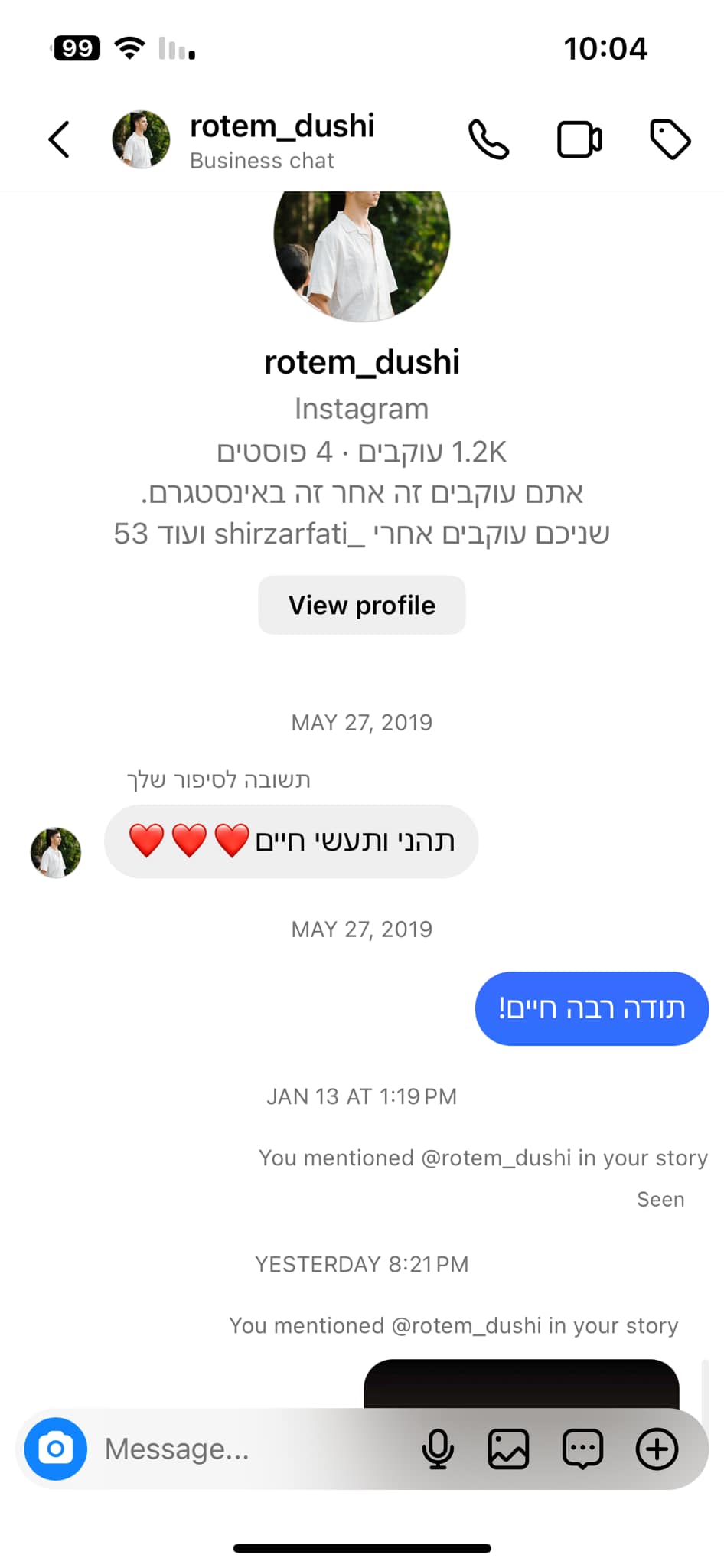Open the label tag options

[x=670, y=139]
